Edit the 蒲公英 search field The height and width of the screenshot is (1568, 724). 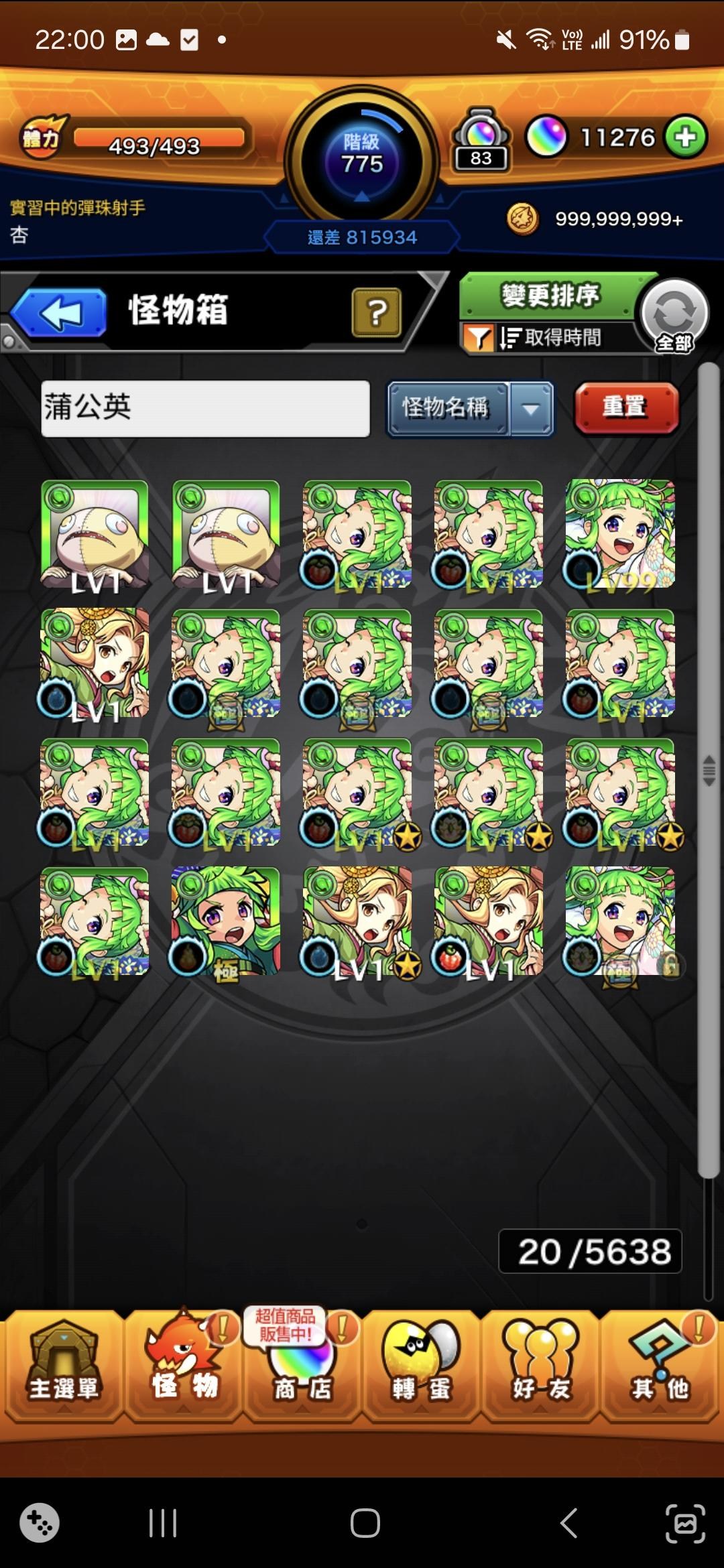205,408
